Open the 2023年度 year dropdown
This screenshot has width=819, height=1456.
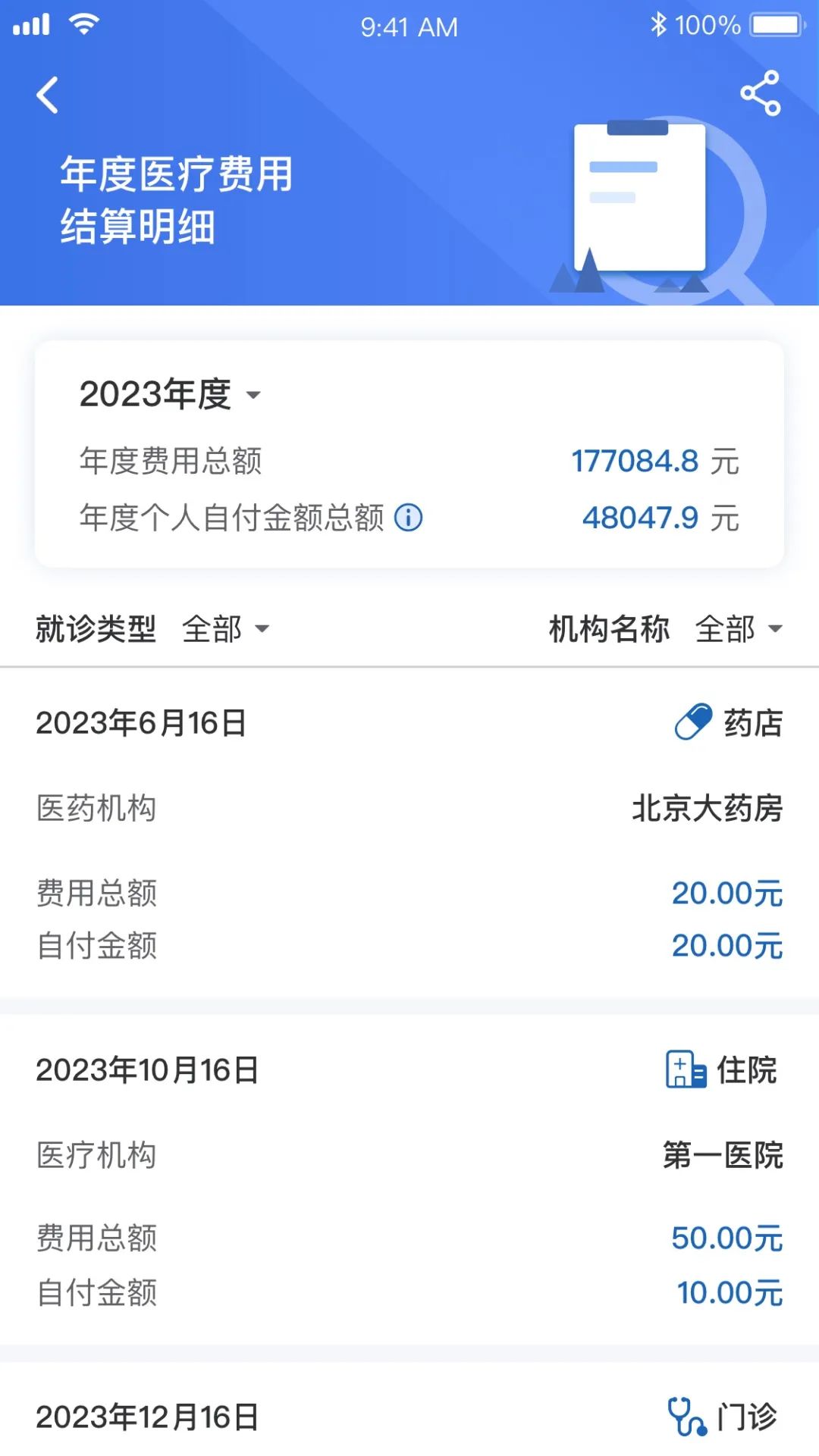[171, 395]
